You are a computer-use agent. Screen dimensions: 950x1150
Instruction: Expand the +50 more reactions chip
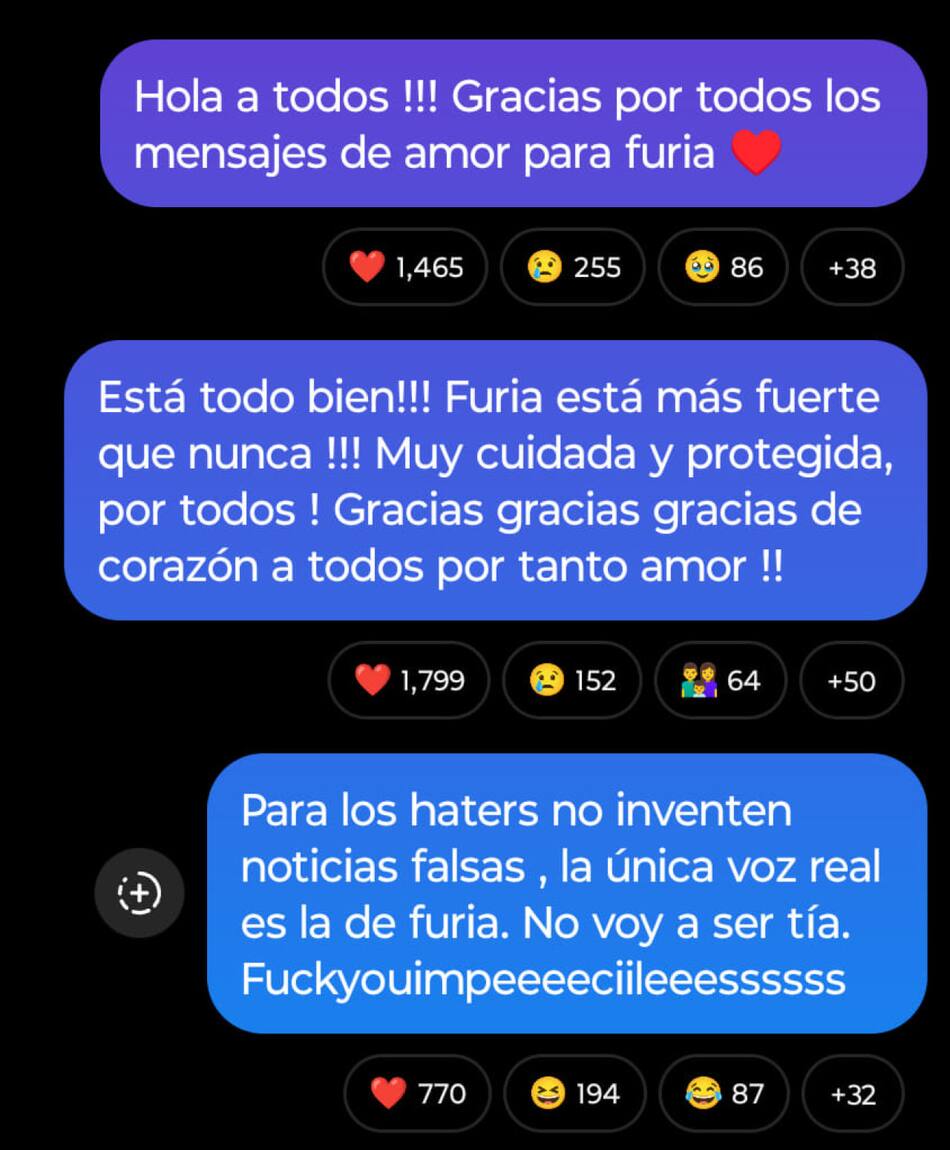pos(852,681)
